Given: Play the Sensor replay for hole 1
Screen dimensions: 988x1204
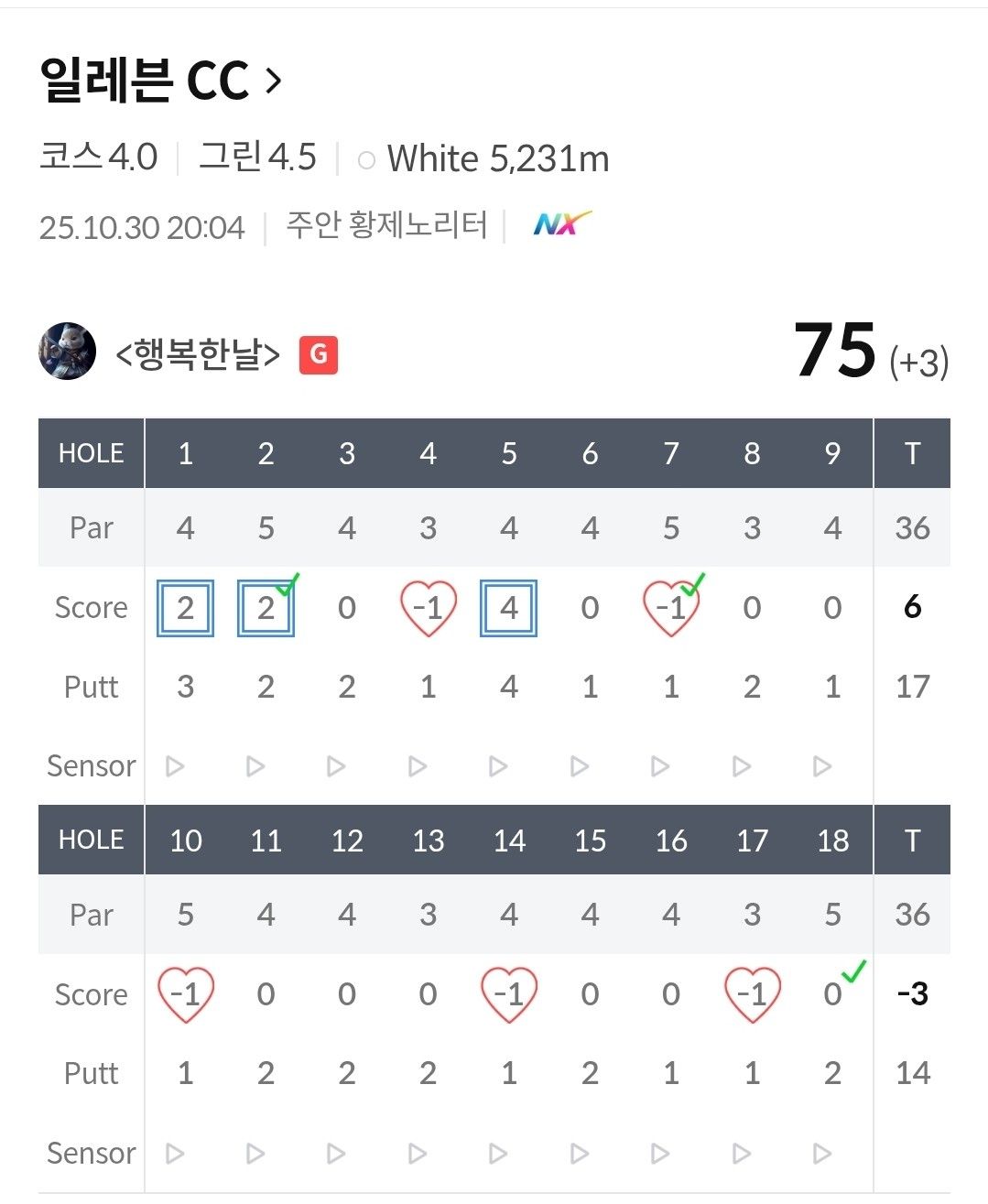Looking at the screenshot, I should (175, 766).
